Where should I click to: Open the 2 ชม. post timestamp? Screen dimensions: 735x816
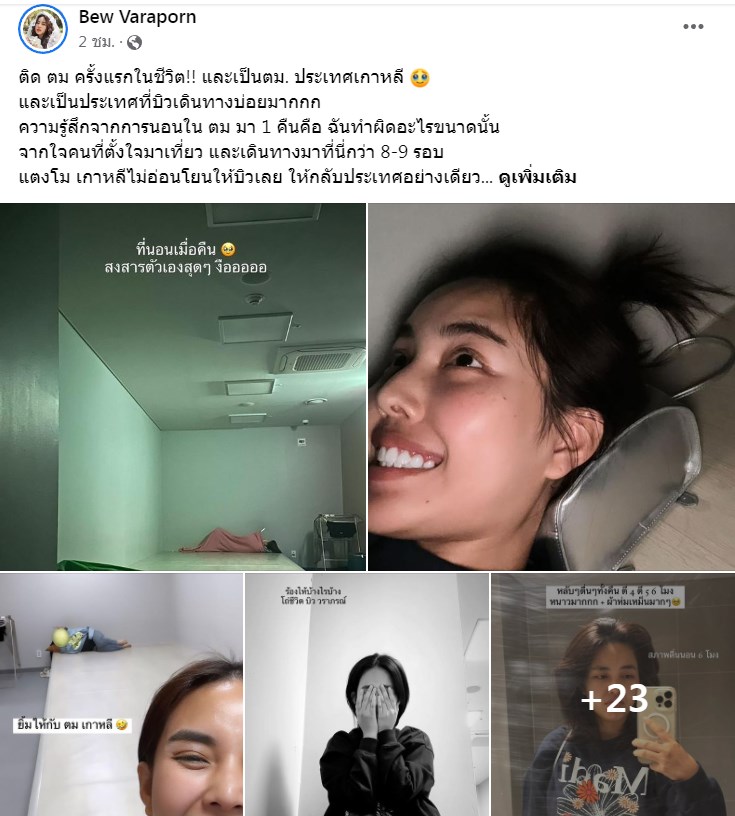point(97,42)
